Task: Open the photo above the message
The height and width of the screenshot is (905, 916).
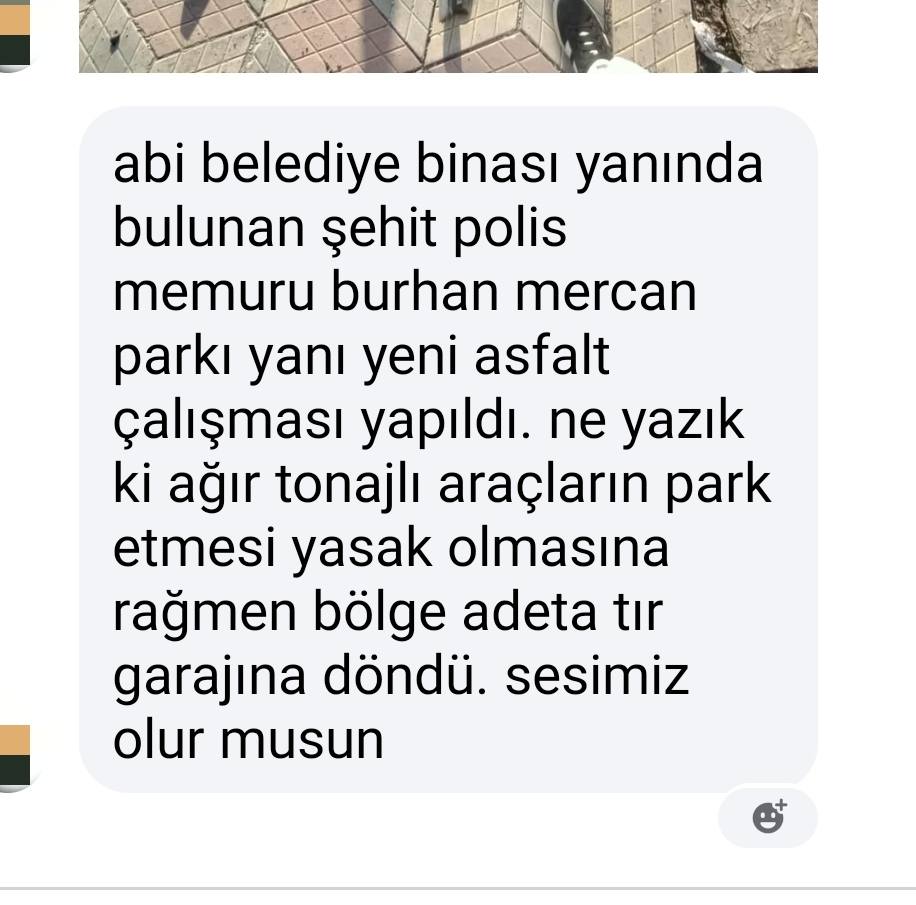Action: [x=448, y=35]
